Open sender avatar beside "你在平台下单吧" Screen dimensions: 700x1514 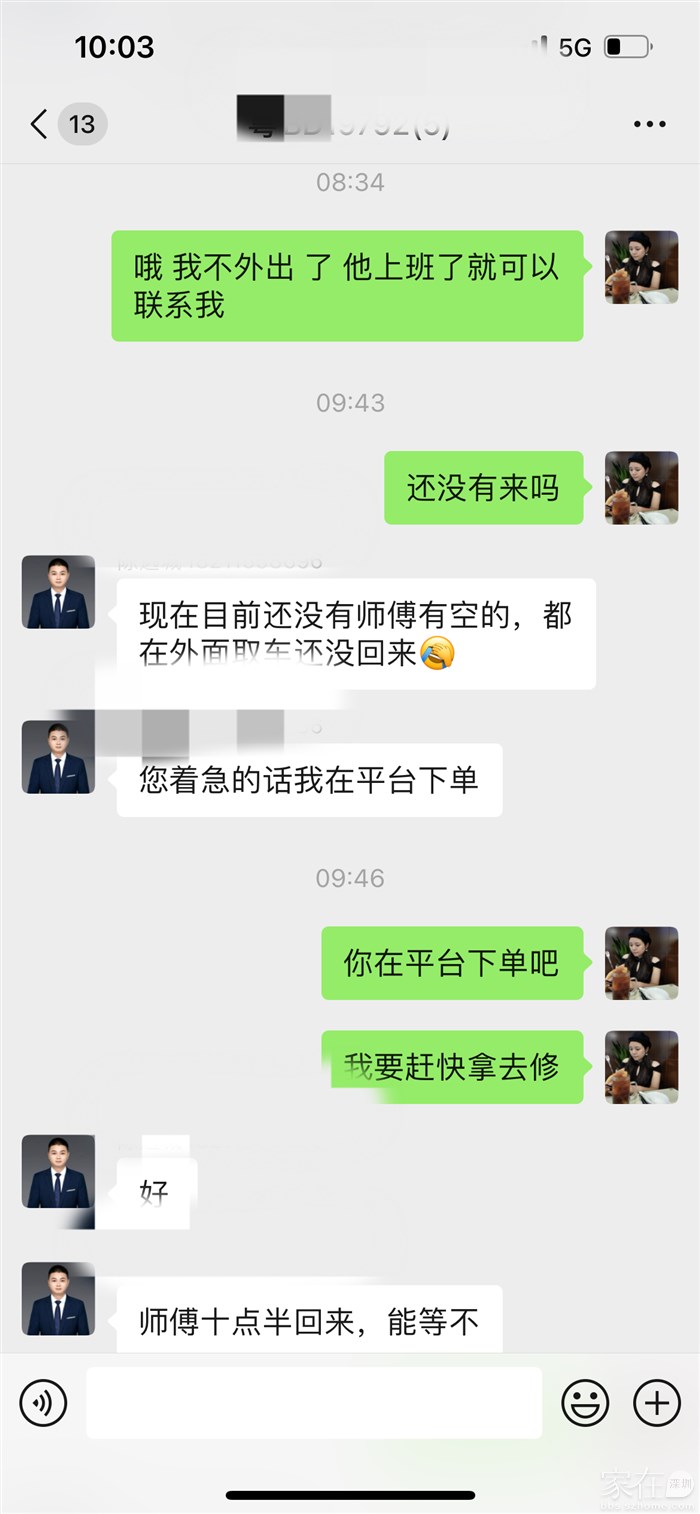click(x=641, y=963)
